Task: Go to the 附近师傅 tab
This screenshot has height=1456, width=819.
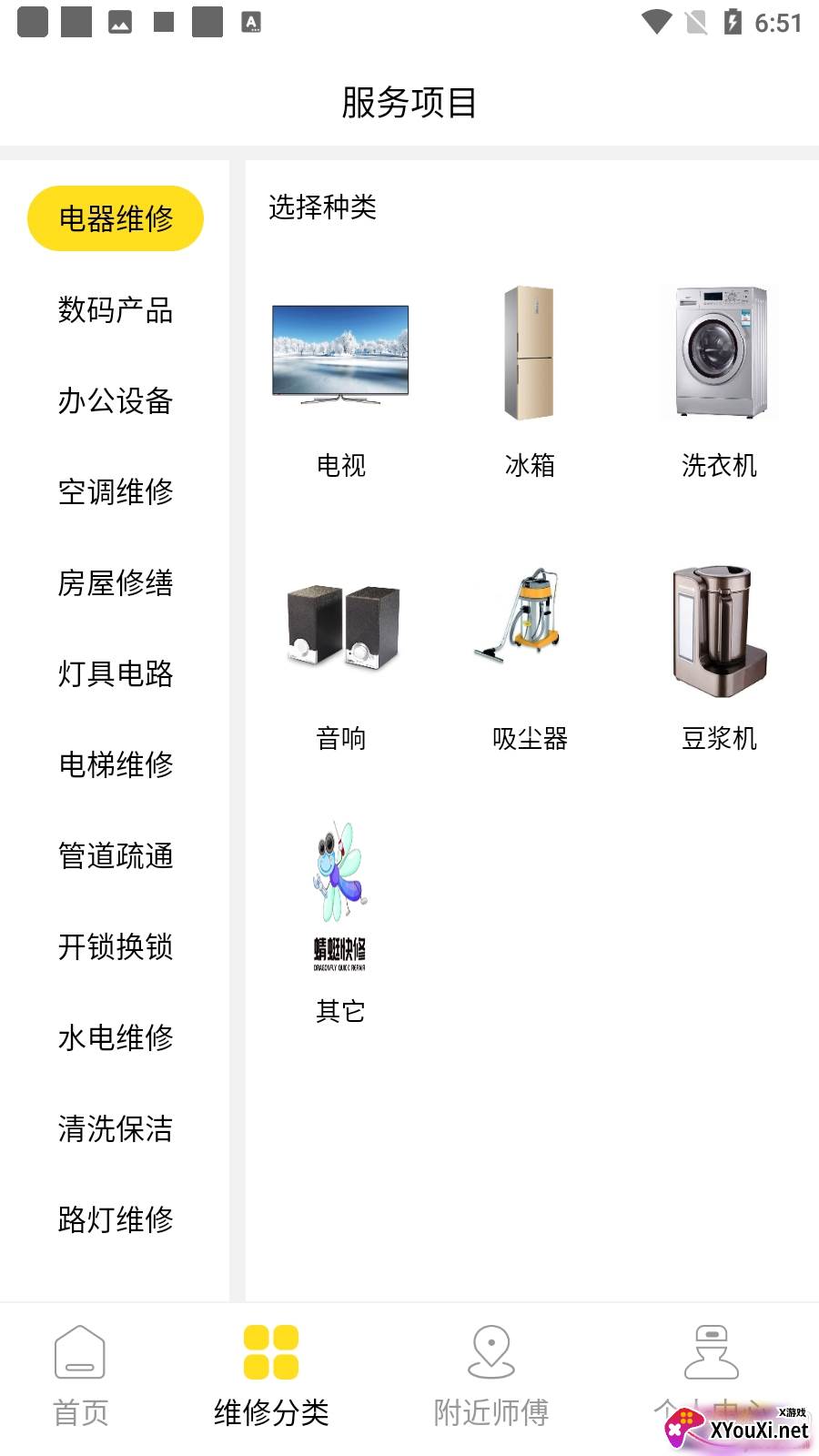Action: [491, 1376]
